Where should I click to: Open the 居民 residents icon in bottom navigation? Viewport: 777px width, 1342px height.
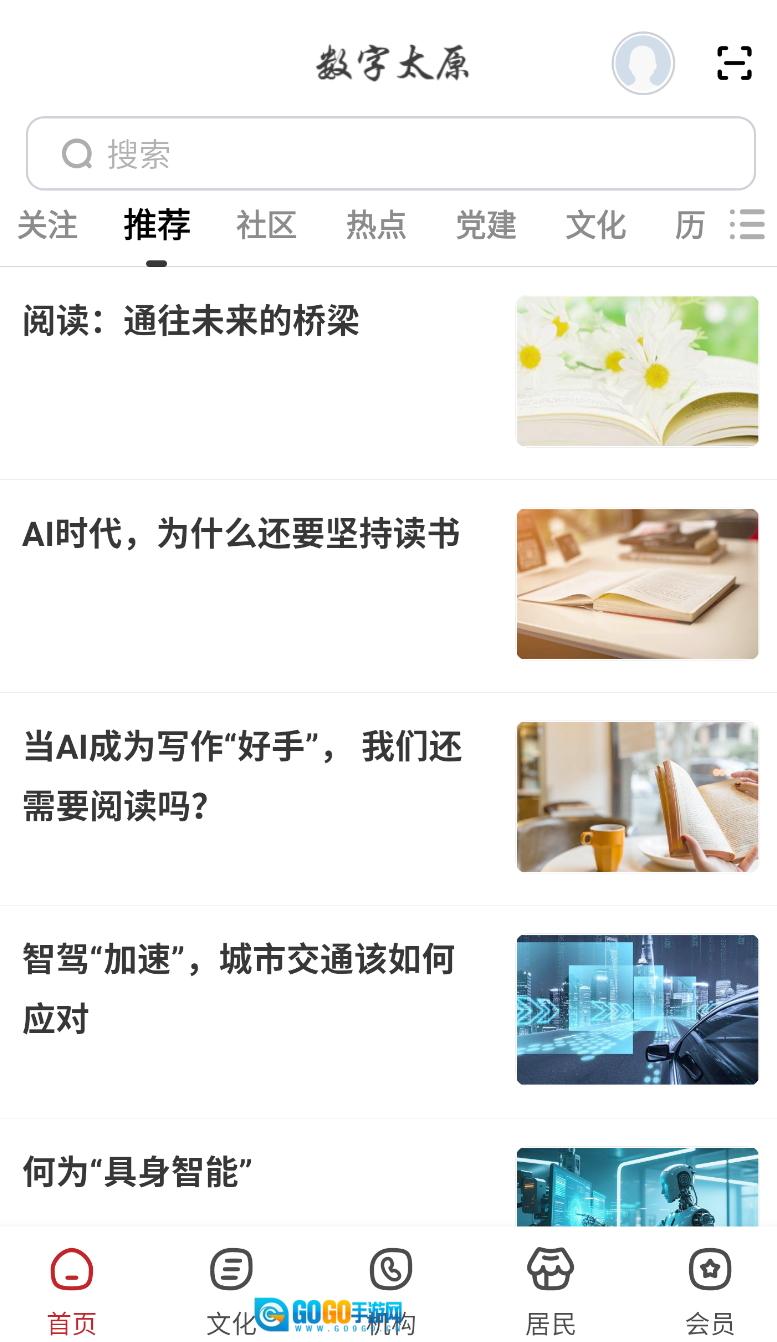pyautogui.click(x=551, y=1270)
